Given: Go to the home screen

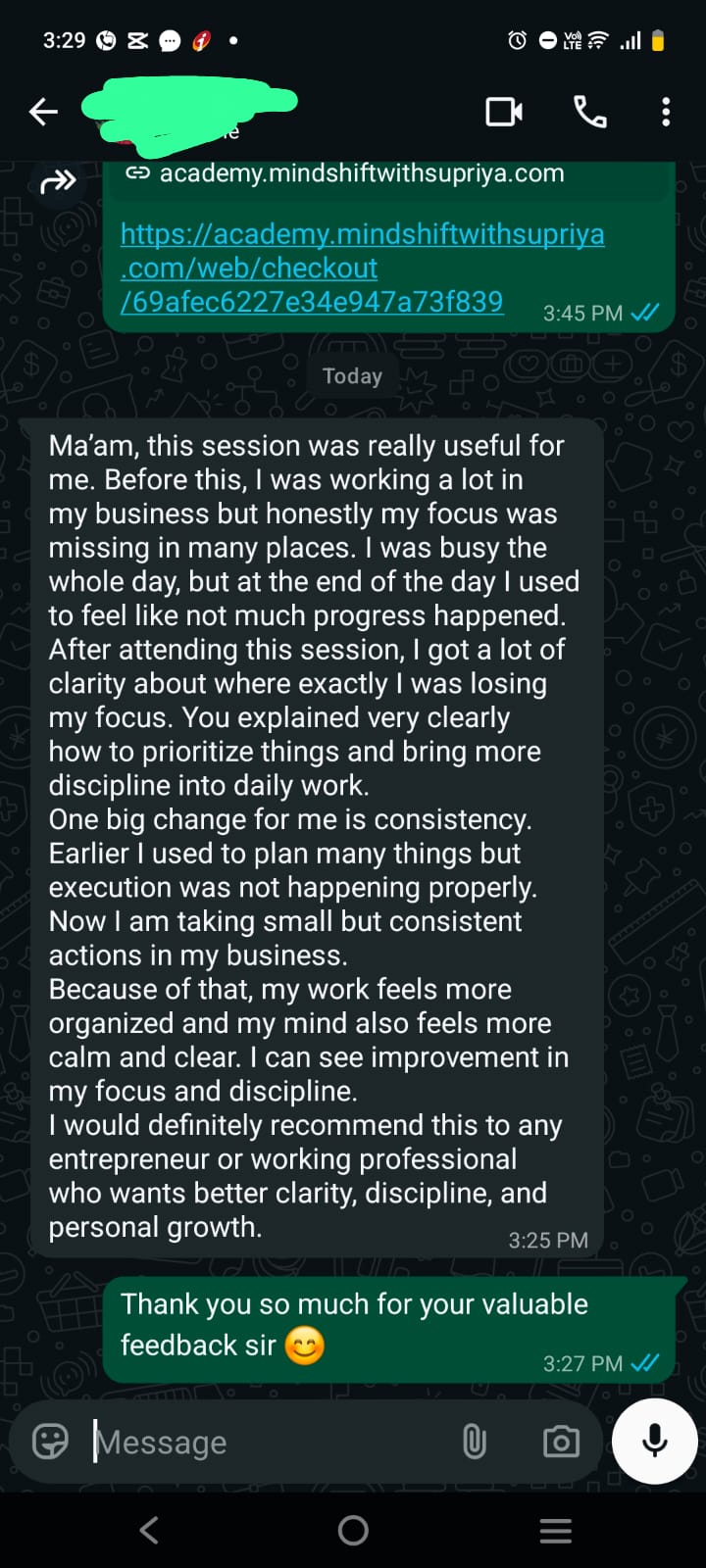Looking at the screenshot, I should [353, 1530].
